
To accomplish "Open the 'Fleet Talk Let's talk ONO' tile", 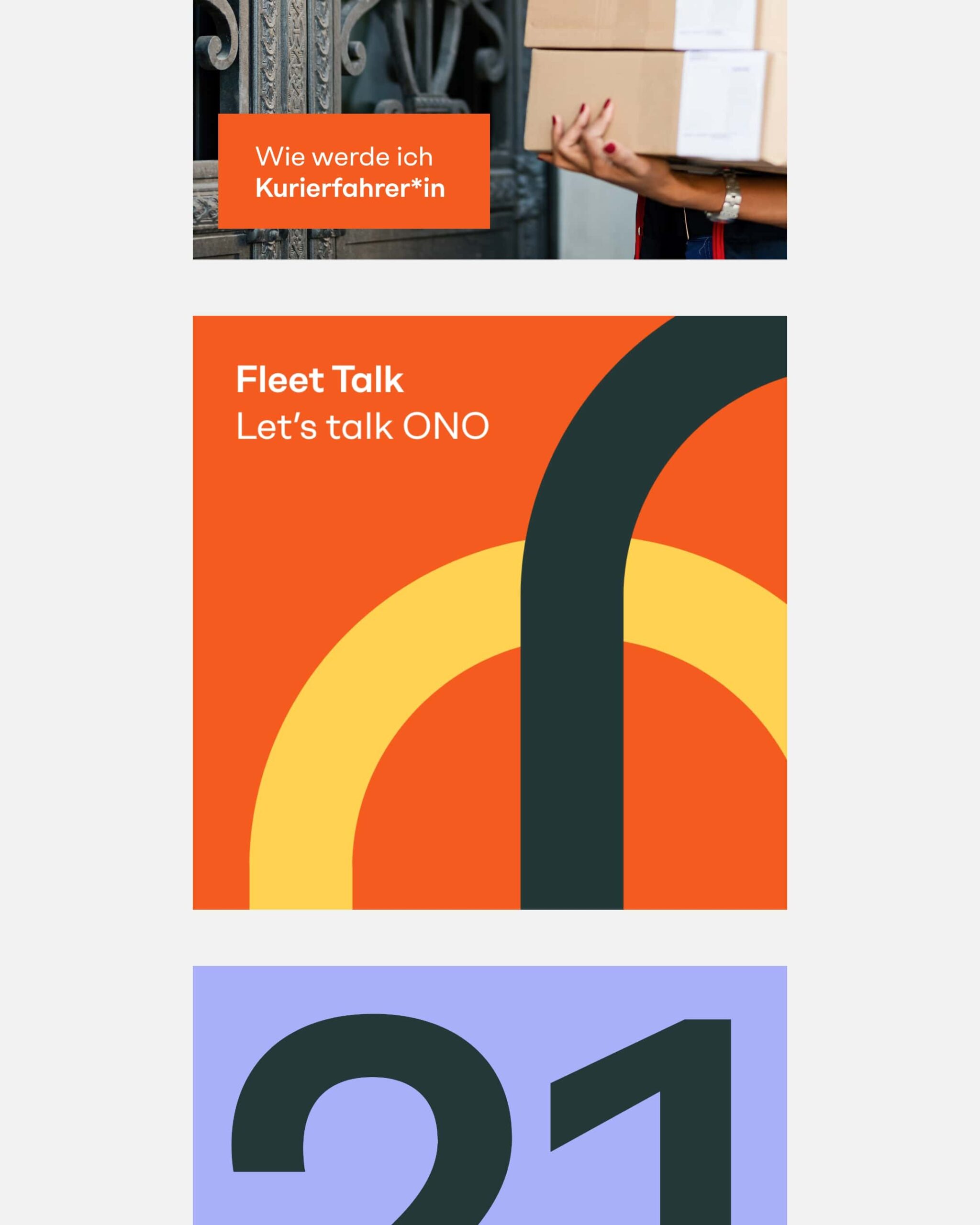I will tap(490, 612).
